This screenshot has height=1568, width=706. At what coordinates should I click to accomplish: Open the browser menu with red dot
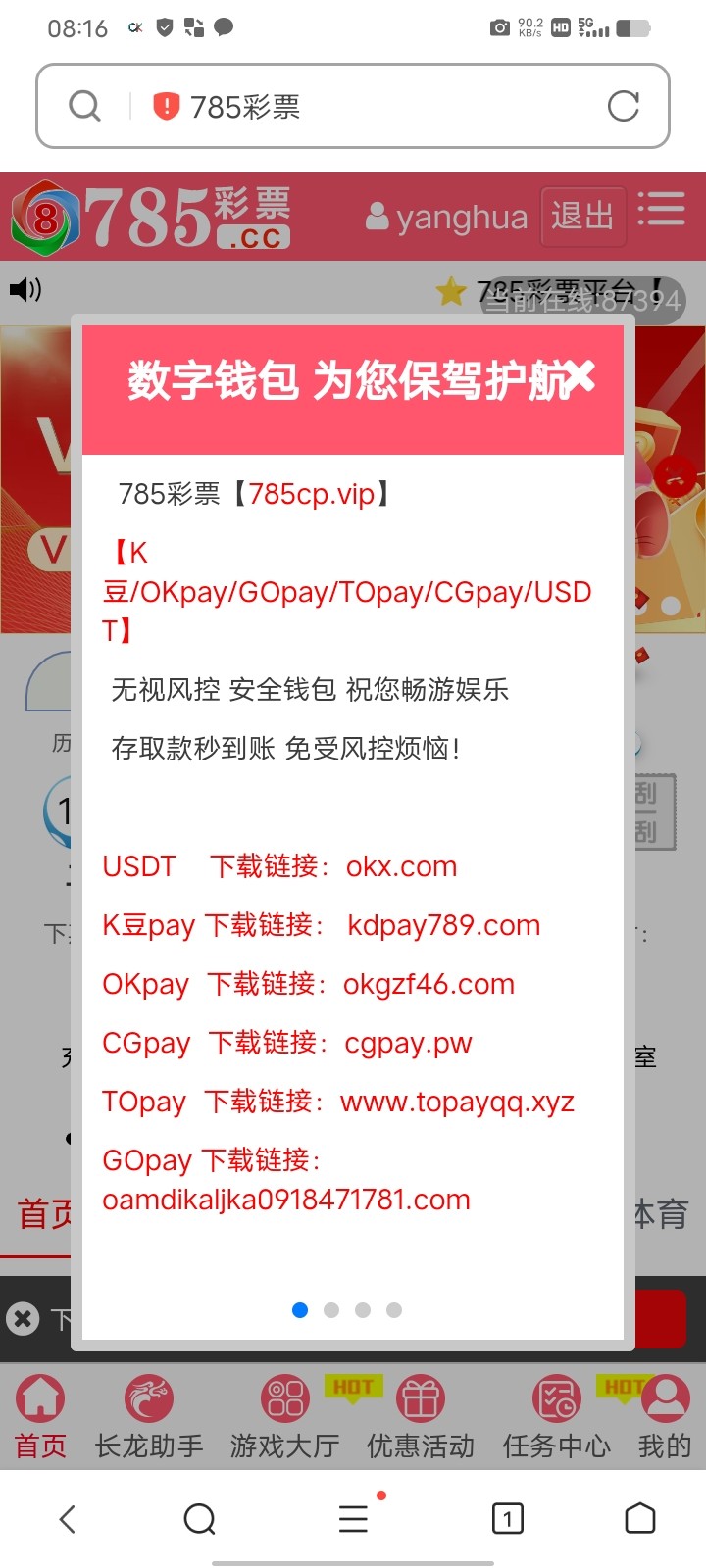(354, 1518)
